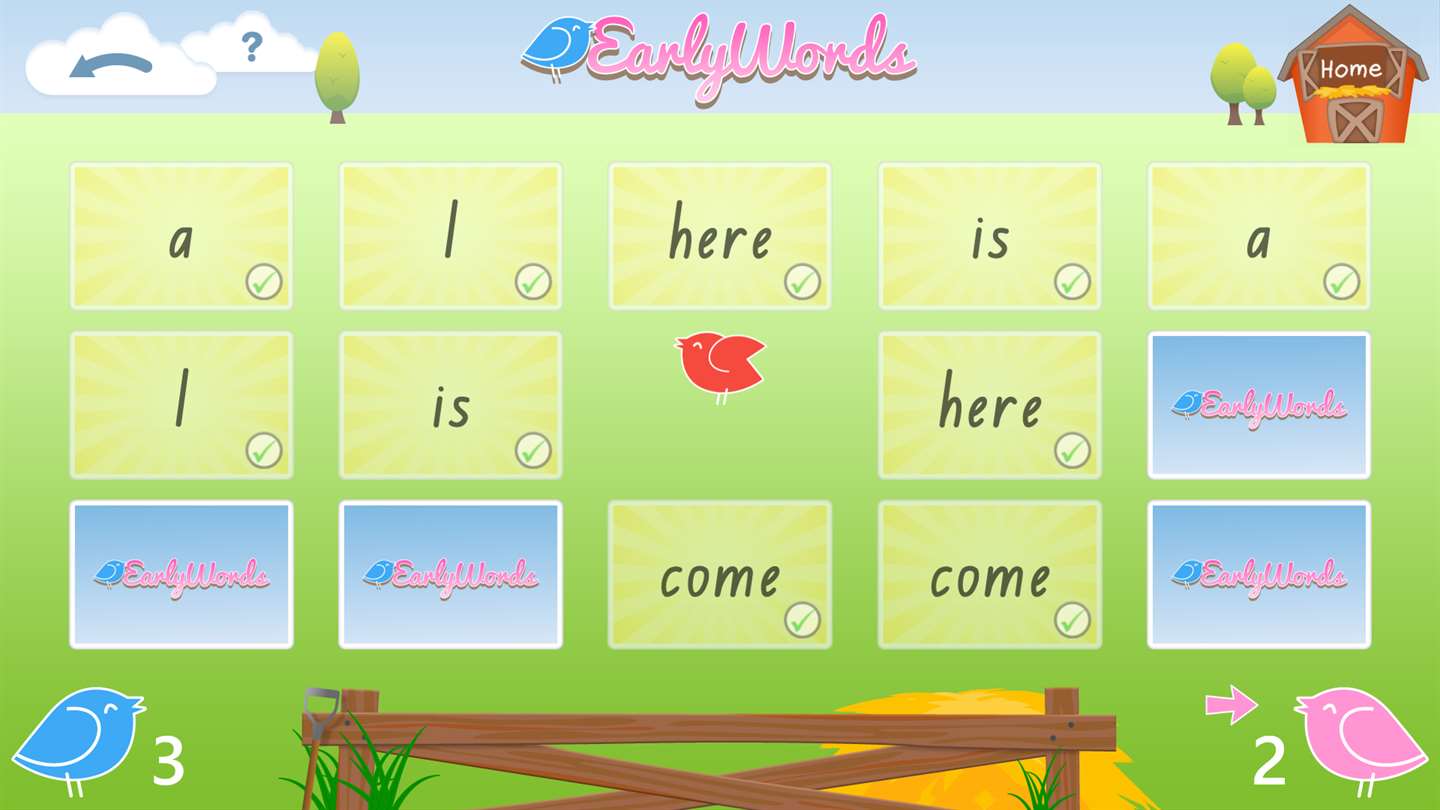Image resolution: width=1440 pixels, height=810 pixels.
Task: Flip the face-down card right of 'come'
Action: click(x=1258, y=574)
